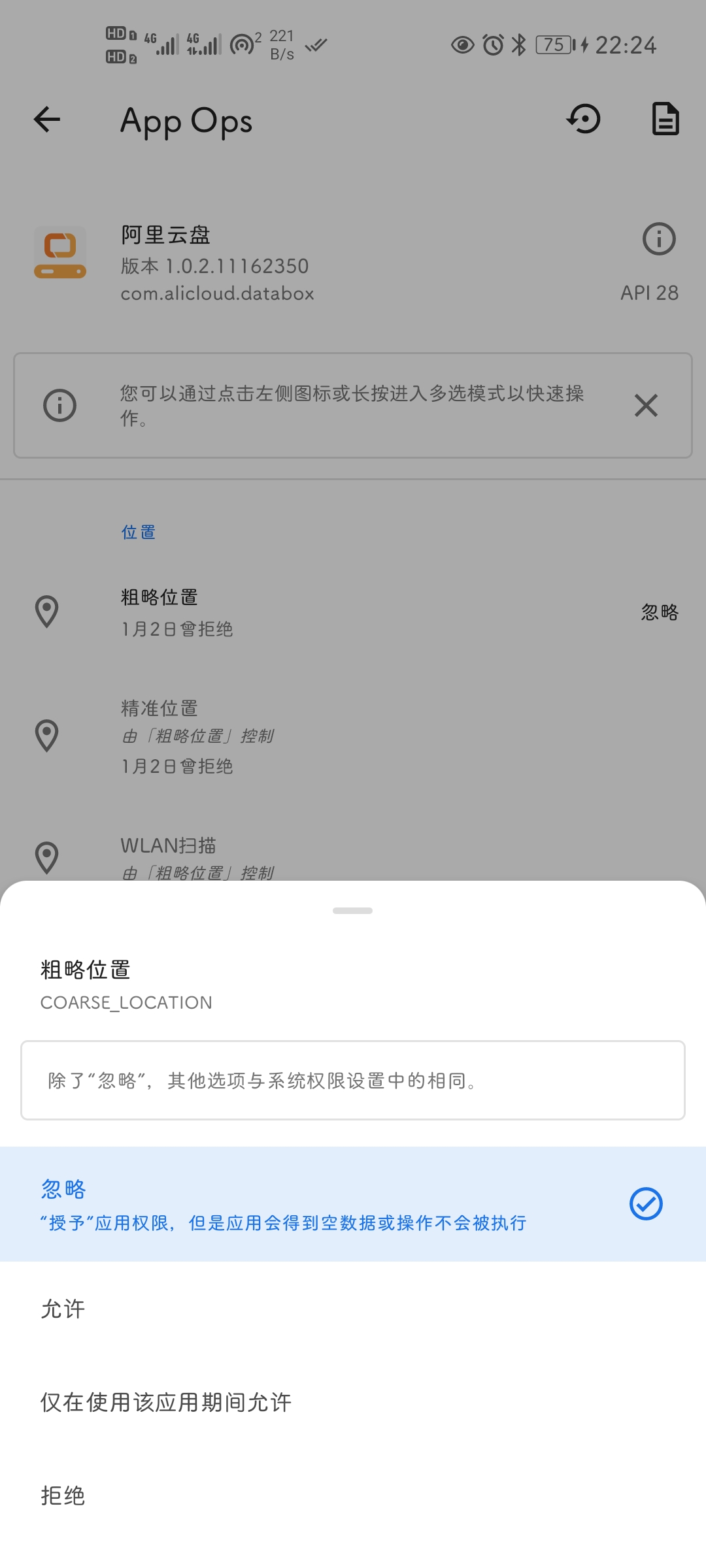Dismiss the multi-select tip banner
706x1568 pixels.
click(646, 406)
